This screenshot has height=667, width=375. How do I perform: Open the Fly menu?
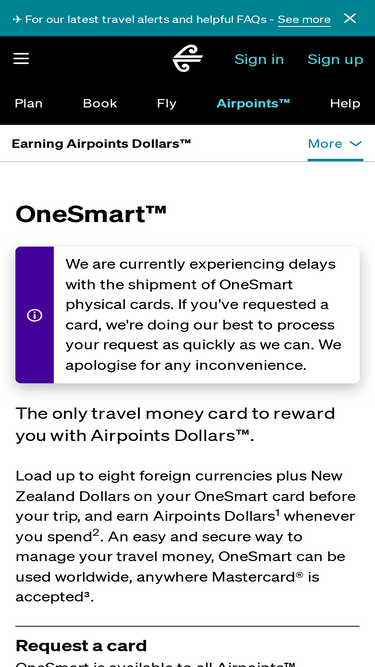[x=167, y=104]
